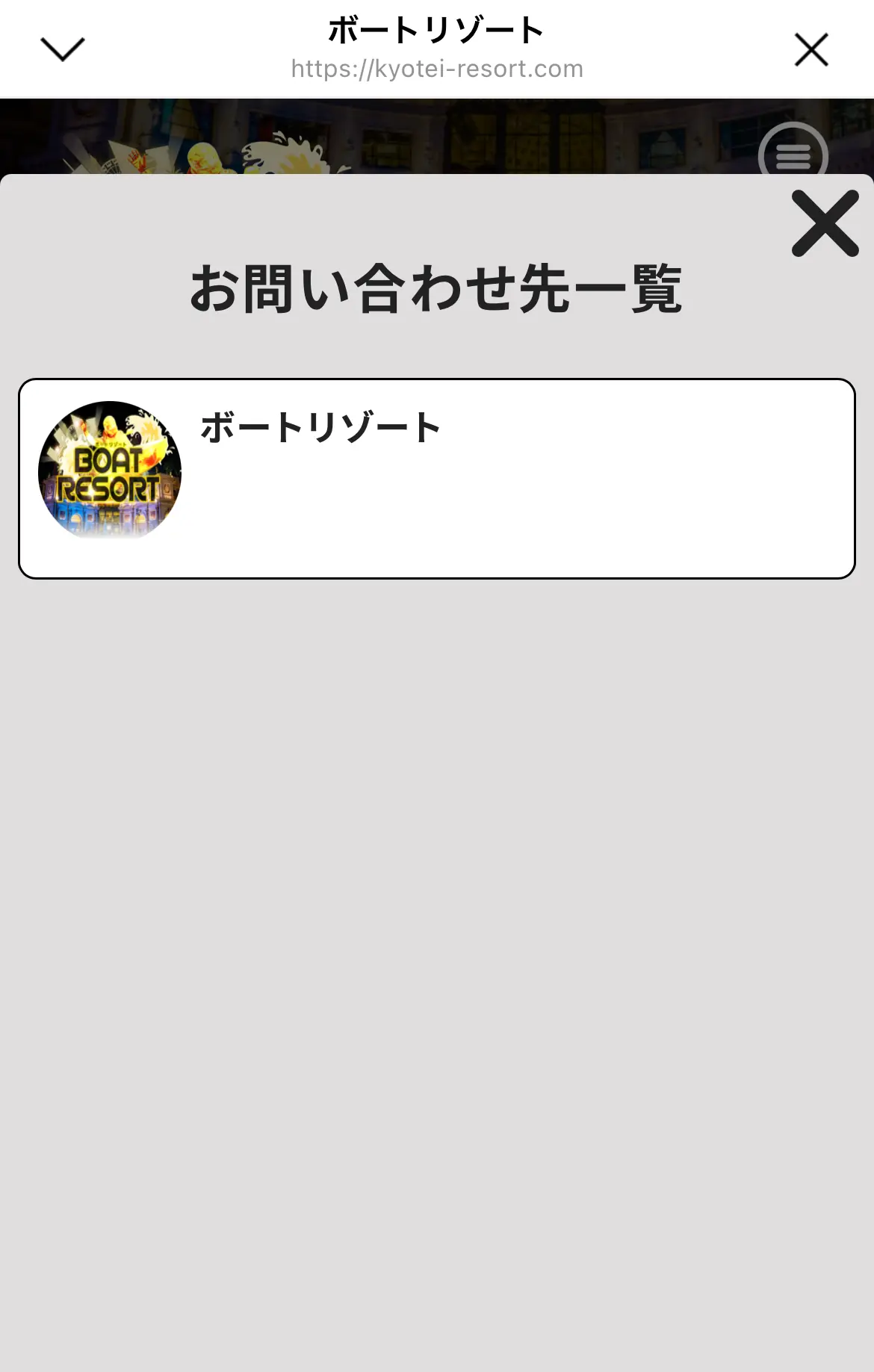874x1372 pixels.
Task: Close the in-app browser window
Action: [811, 49]
